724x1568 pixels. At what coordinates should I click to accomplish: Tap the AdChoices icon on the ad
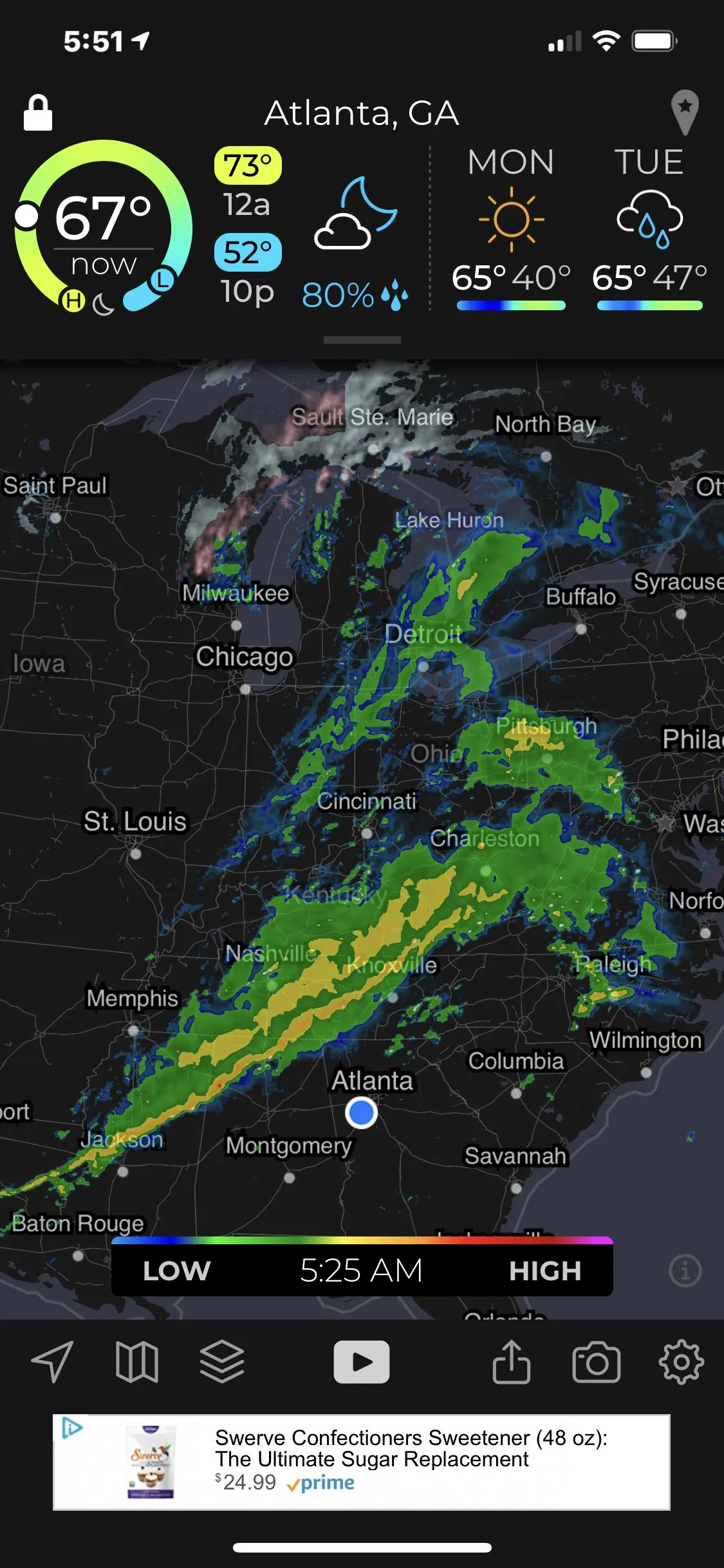tap(71, 1427)
